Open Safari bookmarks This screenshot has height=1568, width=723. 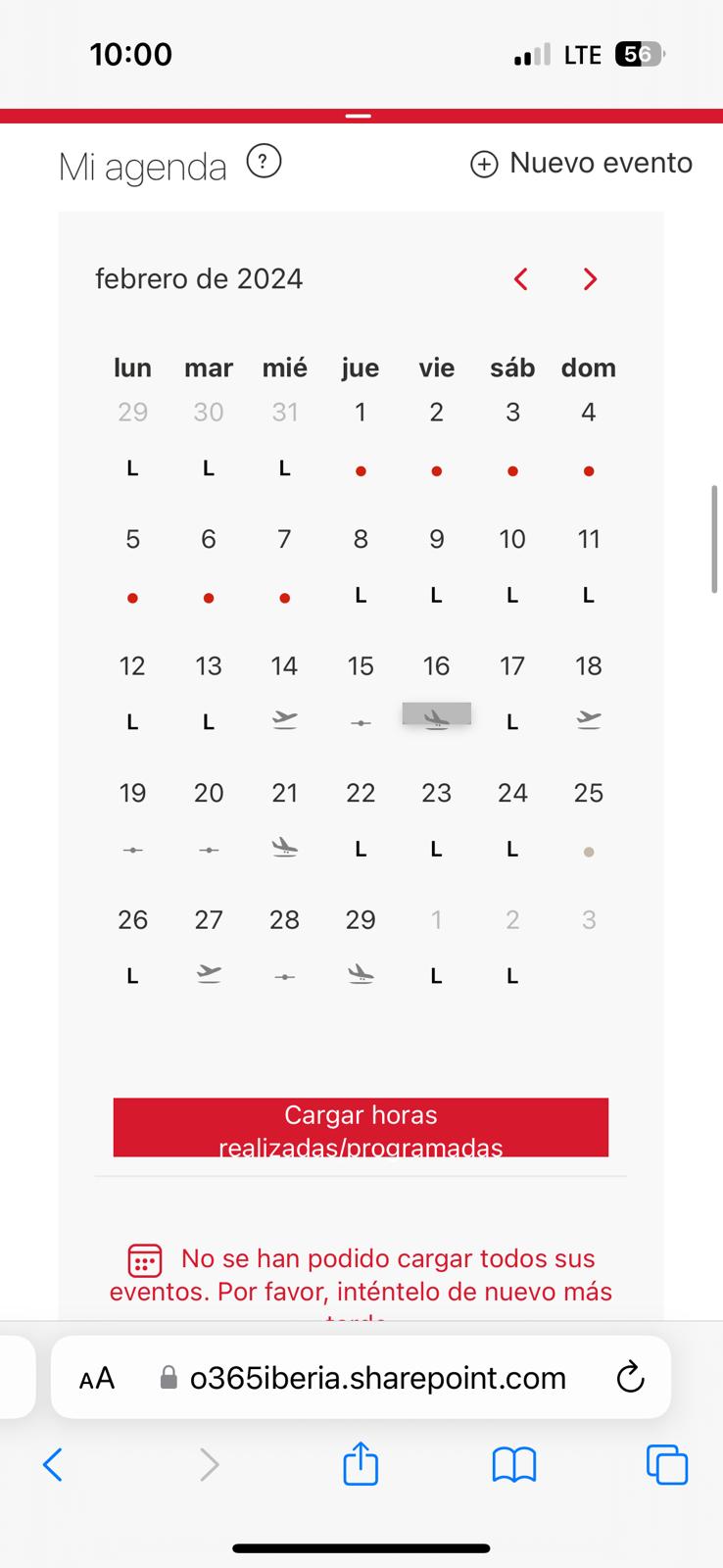(x=514, y=1465)
